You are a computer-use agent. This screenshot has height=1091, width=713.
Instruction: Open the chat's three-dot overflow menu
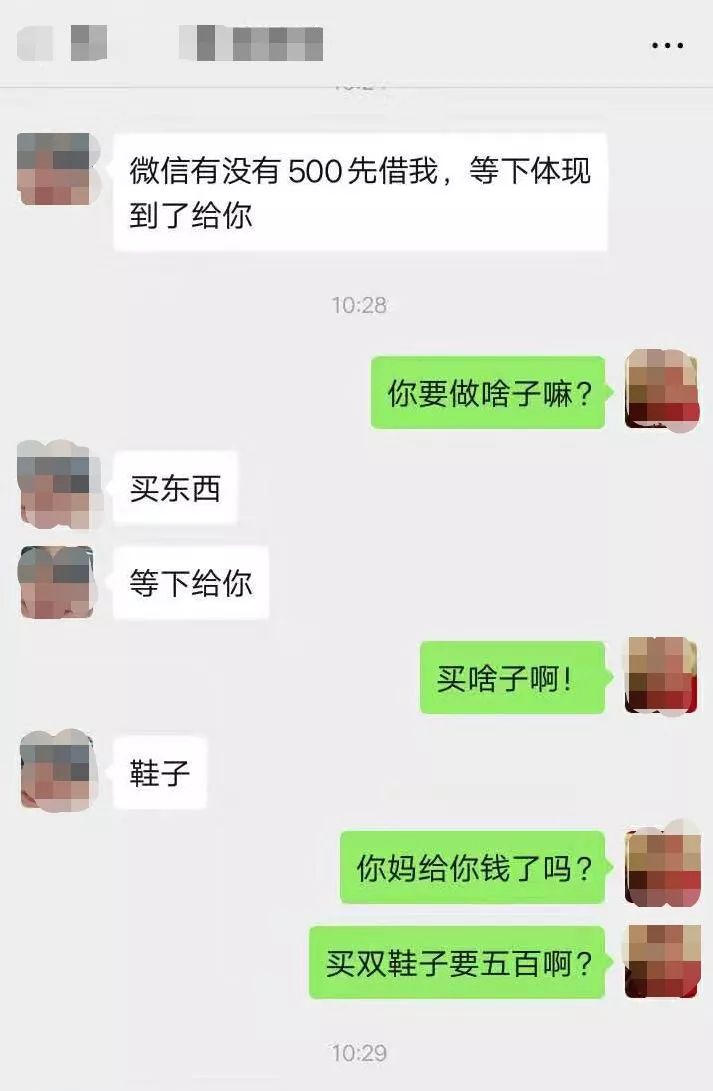click(x=667, y=45)
